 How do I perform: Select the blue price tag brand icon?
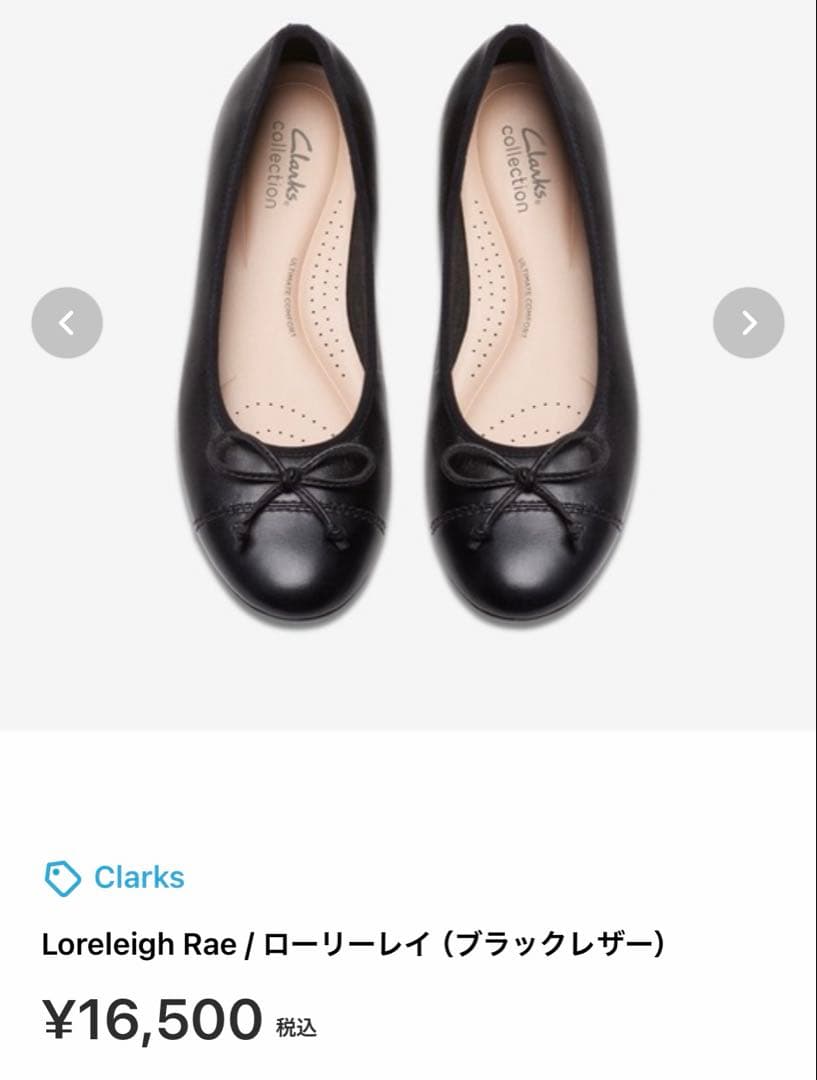64,878
